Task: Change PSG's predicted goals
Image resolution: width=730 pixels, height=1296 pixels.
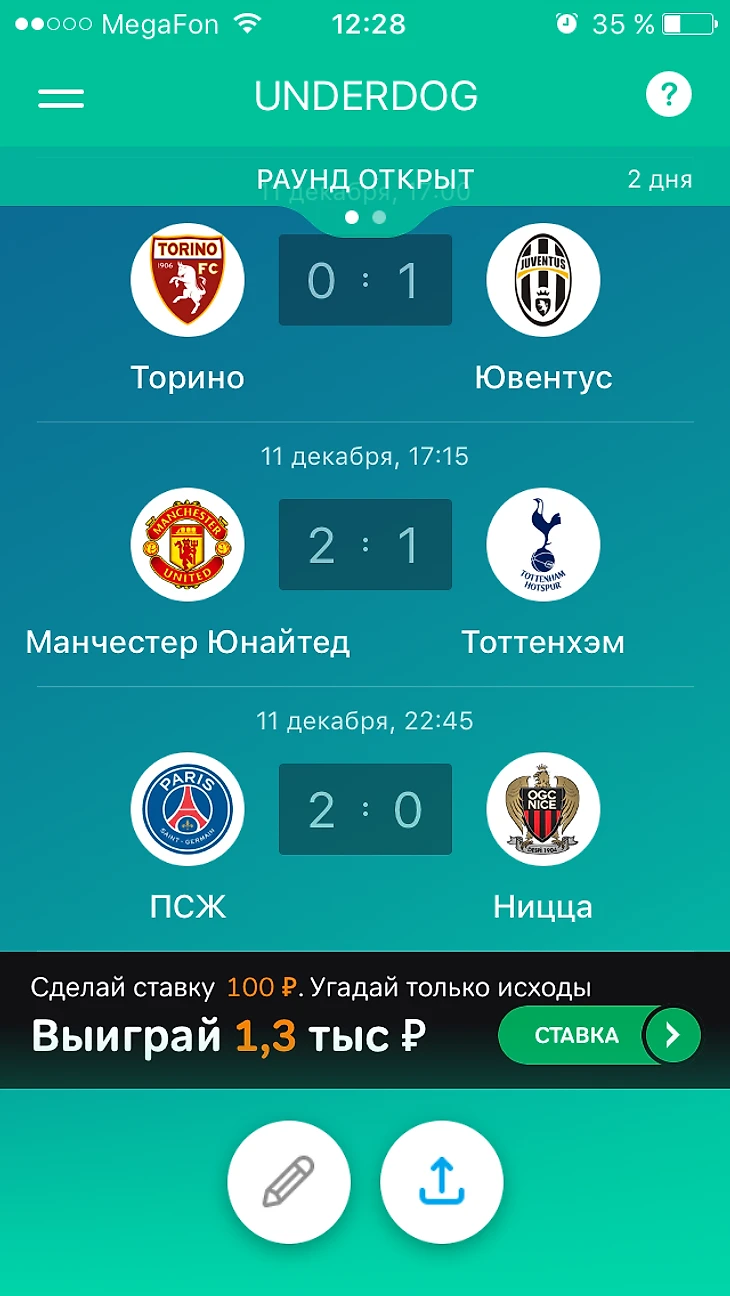Action: (x=321, y=809)
